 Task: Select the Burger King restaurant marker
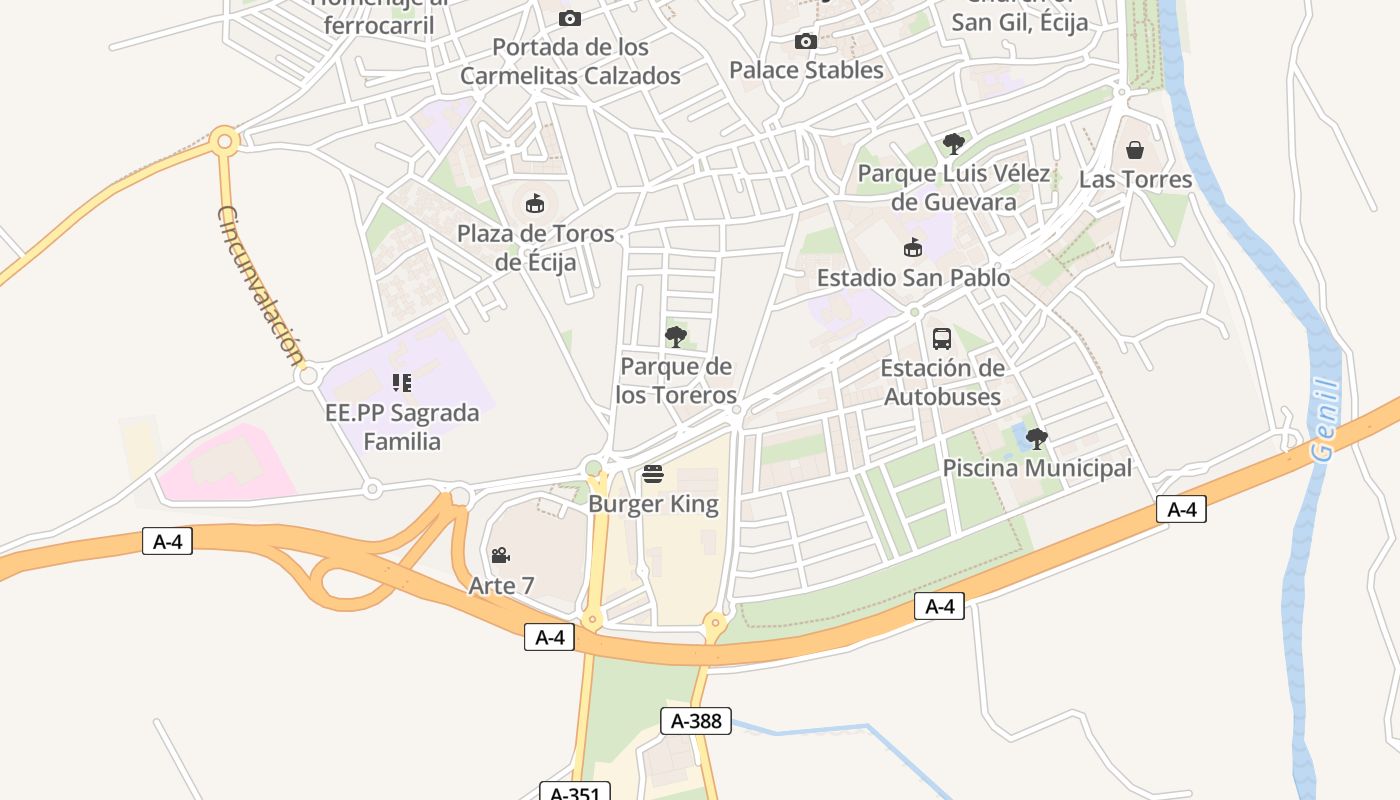point(653,474)
